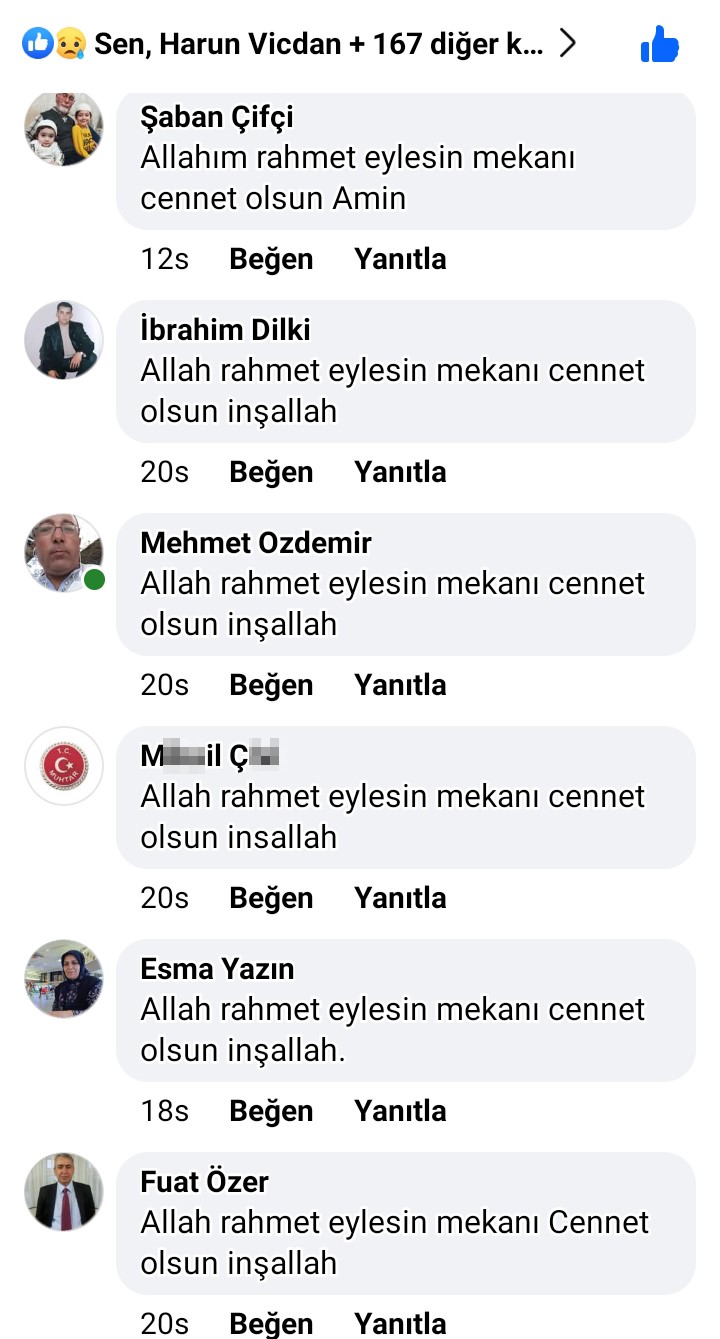Reply to Esma Yazın's comment

click(x=400, y=1111)
